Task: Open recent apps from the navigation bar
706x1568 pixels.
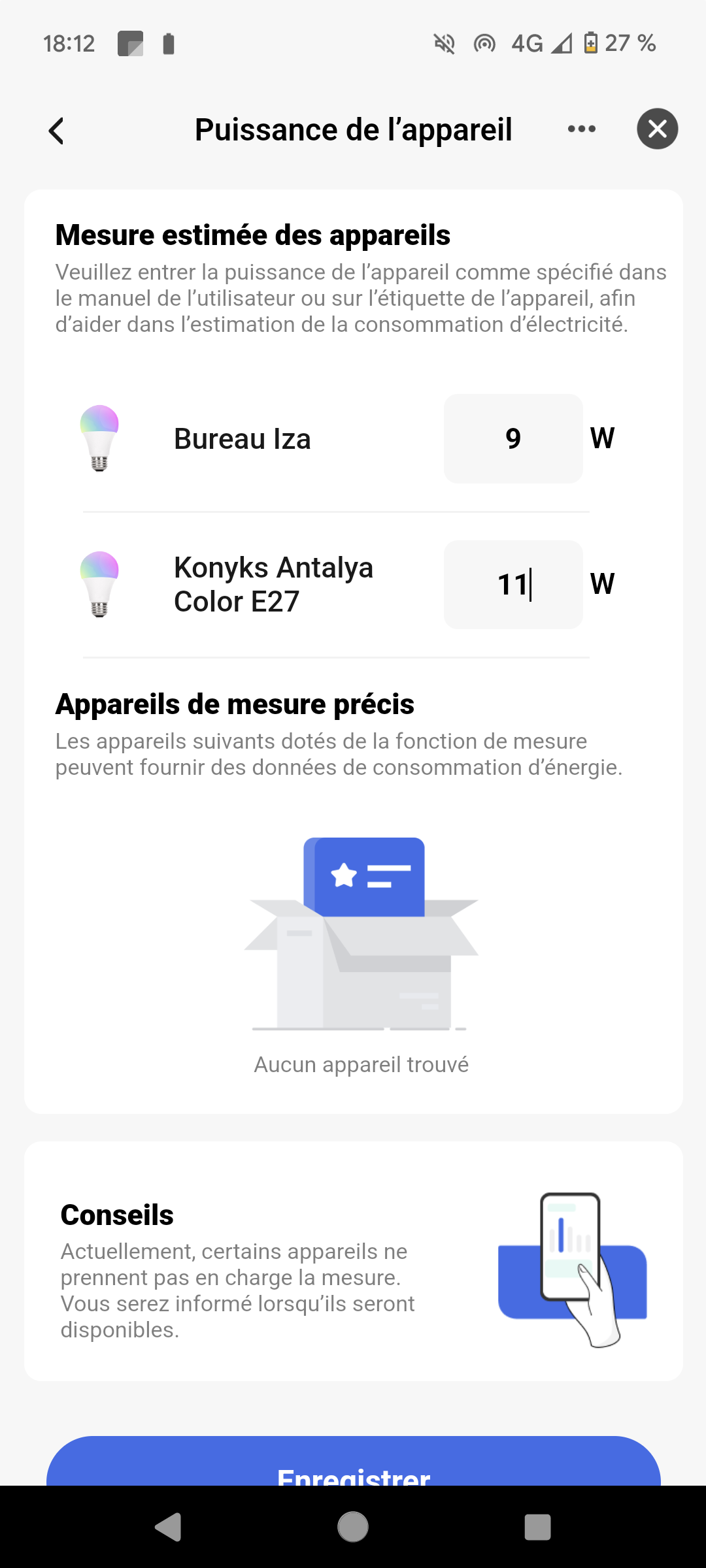Action: (x=537, y=1527)
